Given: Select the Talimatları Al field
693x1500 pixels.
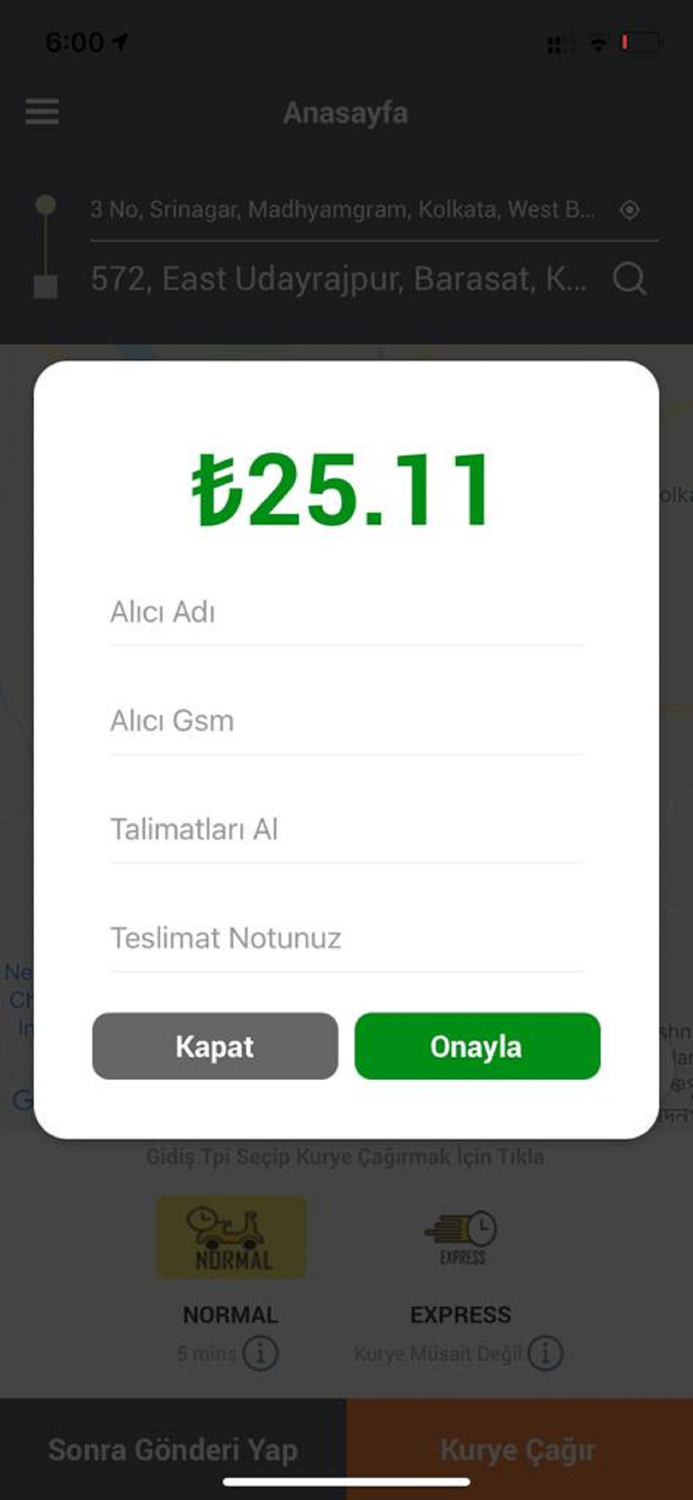Looking at the screenshot, I should 345,829.
